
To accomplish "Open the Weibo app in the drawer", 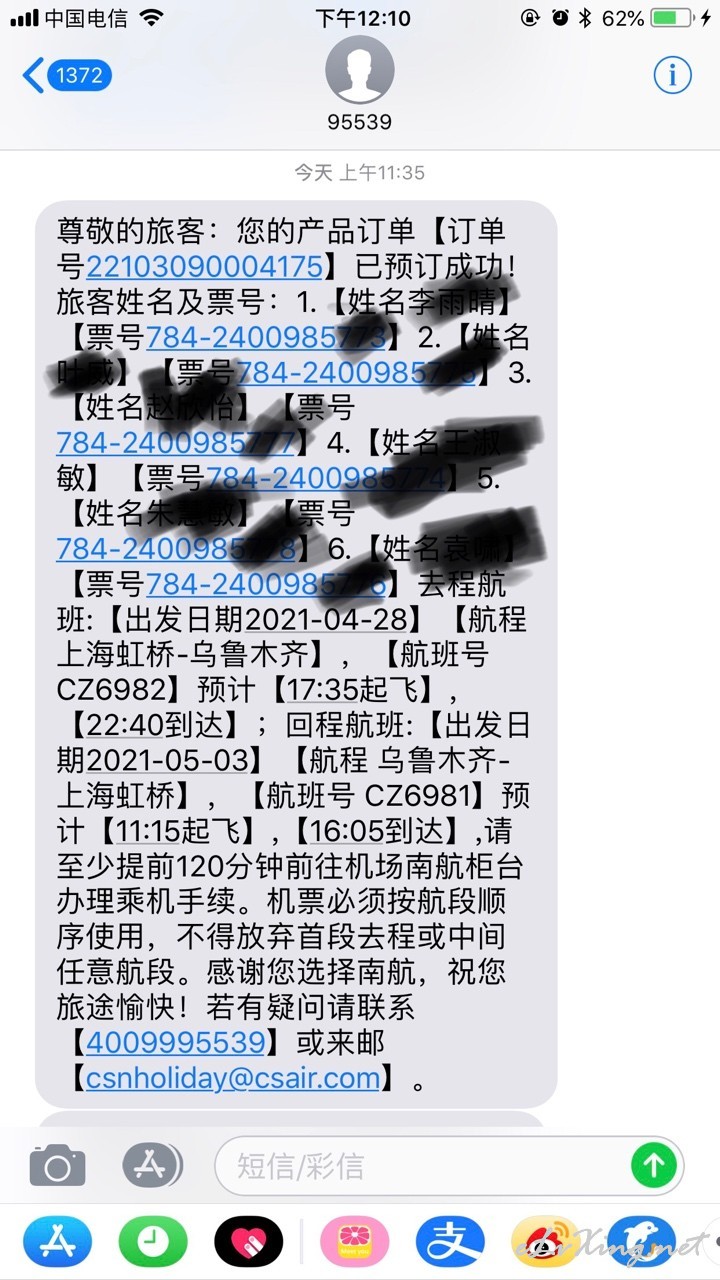I will 546,1241.
